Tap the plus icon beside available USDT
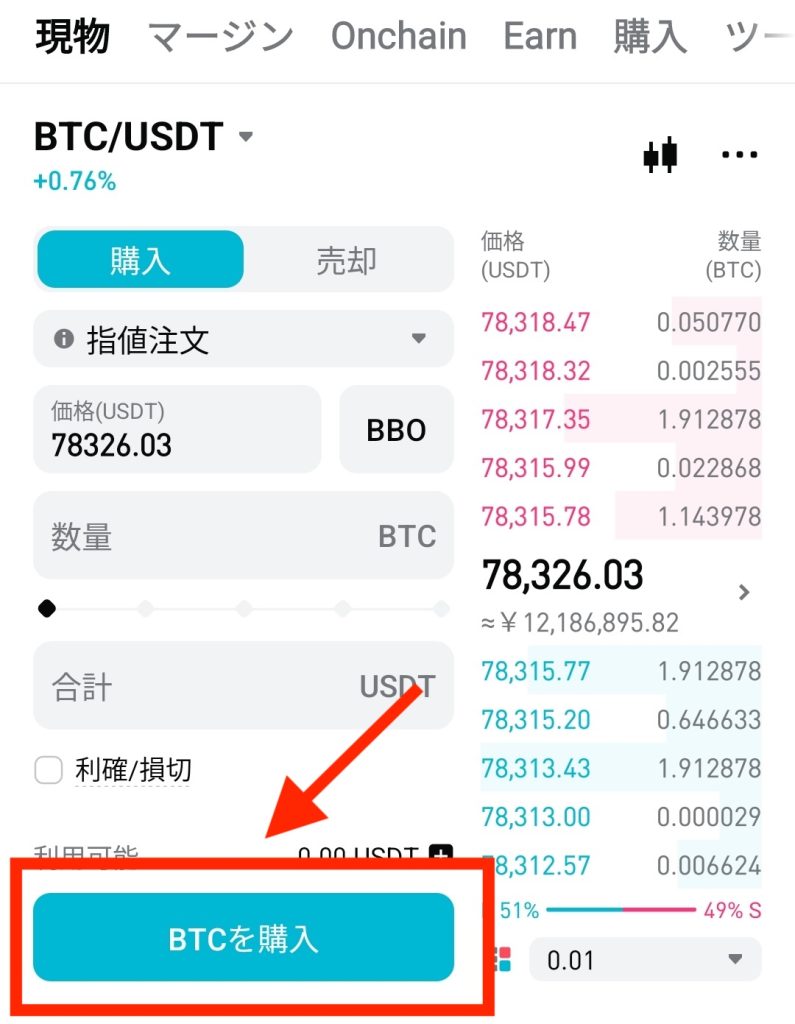Screen dimensions: 795x1024 [440, 855]
